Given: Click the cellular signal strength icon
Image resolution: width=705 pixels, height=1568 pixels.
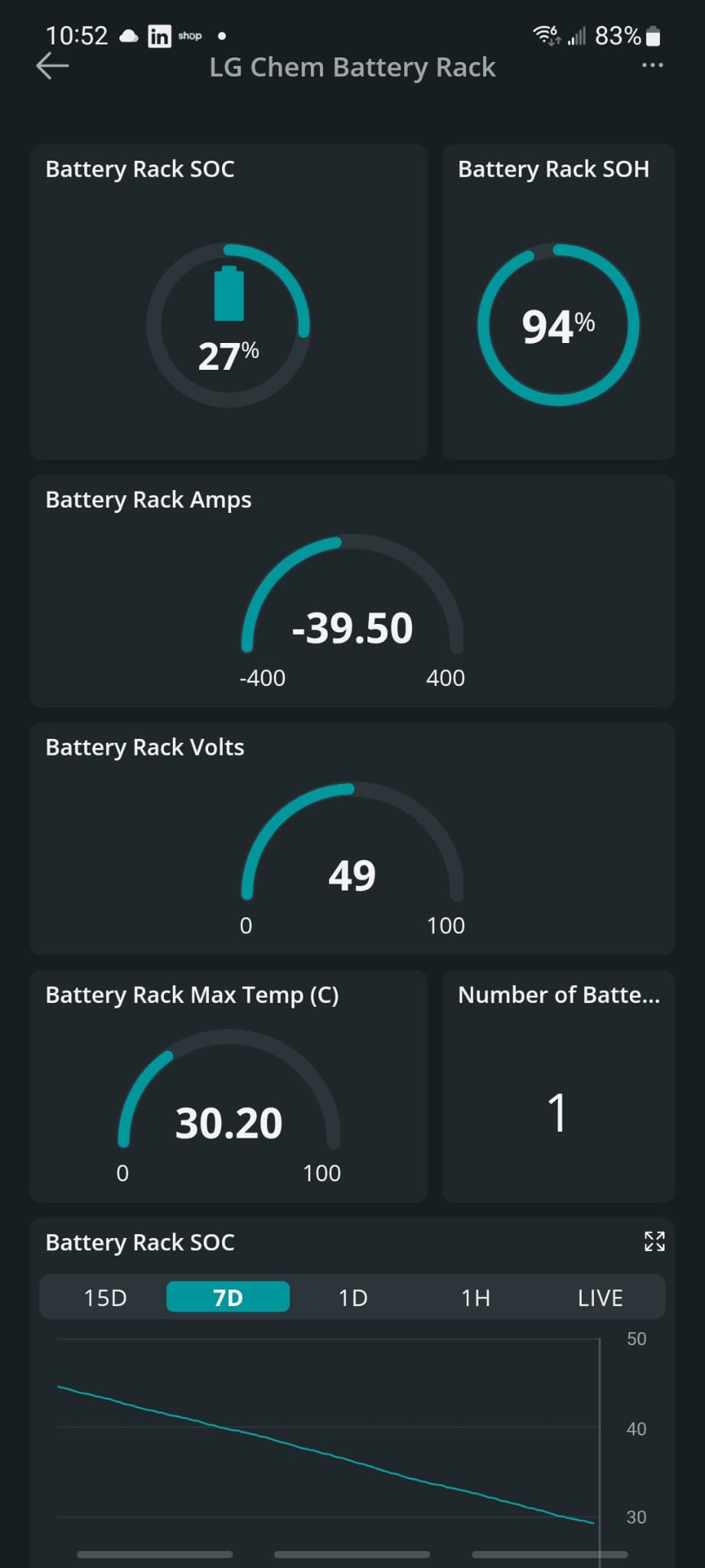Looking at the screenshot, I should (576, 35).
